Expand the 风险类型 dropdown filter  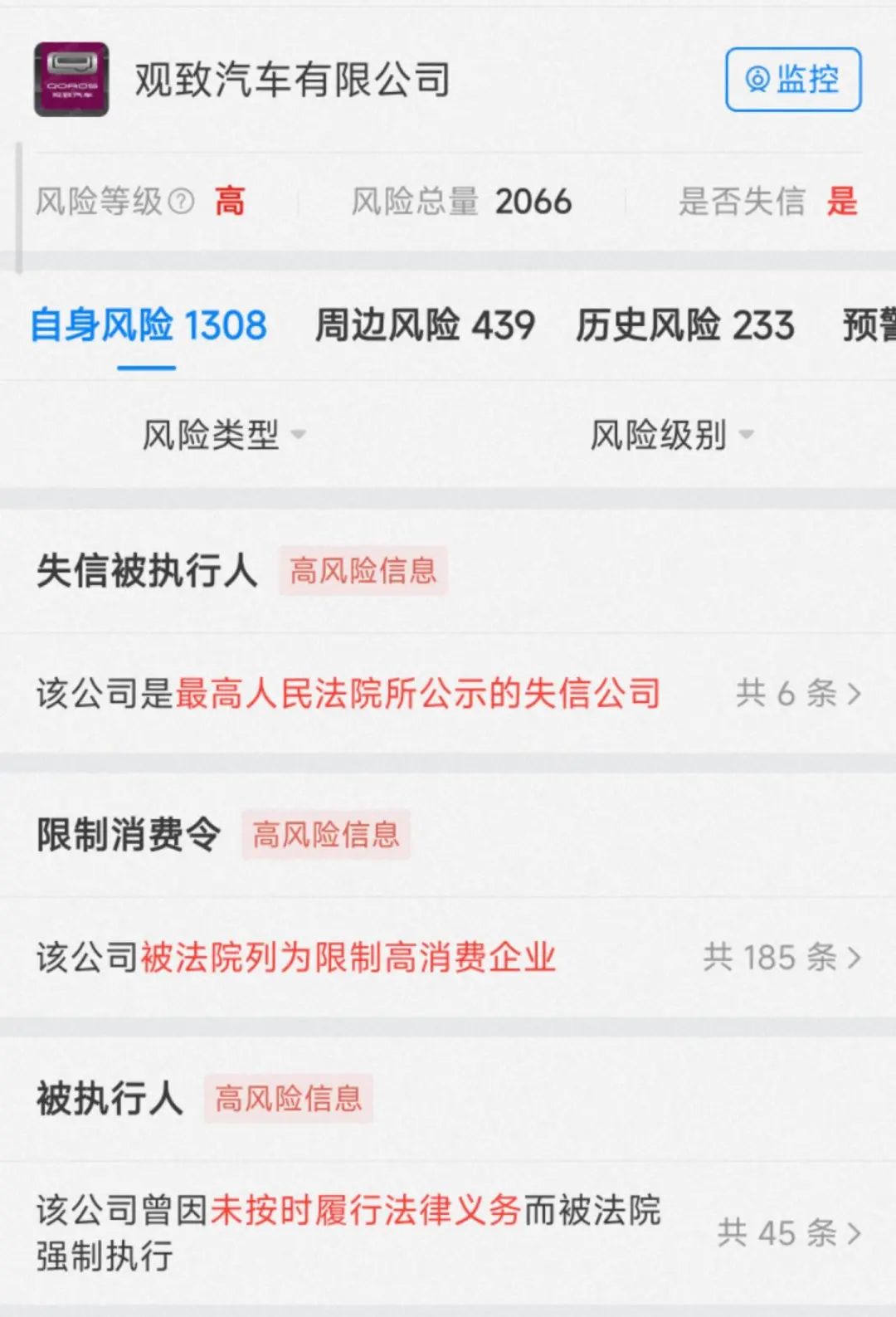(x=224, y=435)
